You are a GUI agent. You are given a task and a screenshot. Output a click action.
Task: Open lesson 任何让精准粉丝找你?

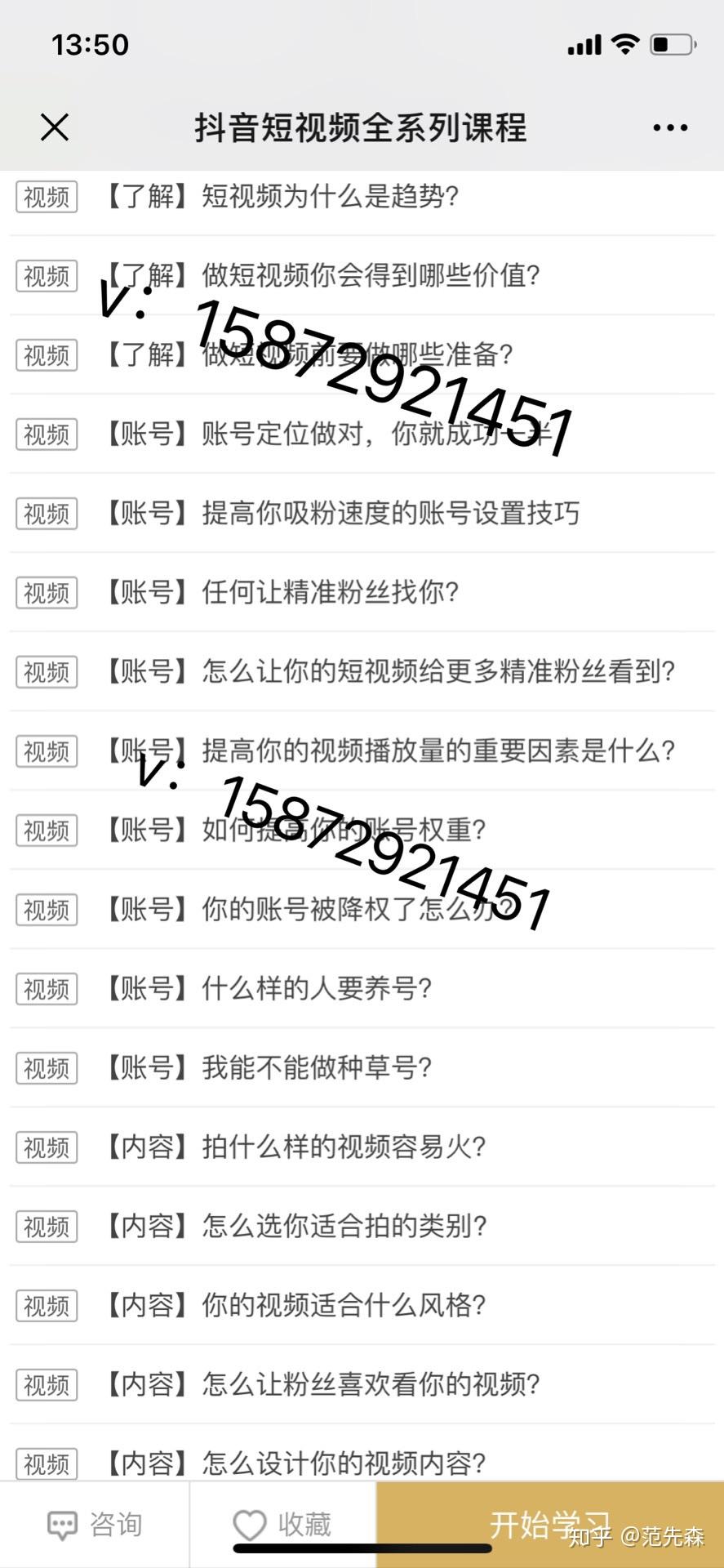330,593
